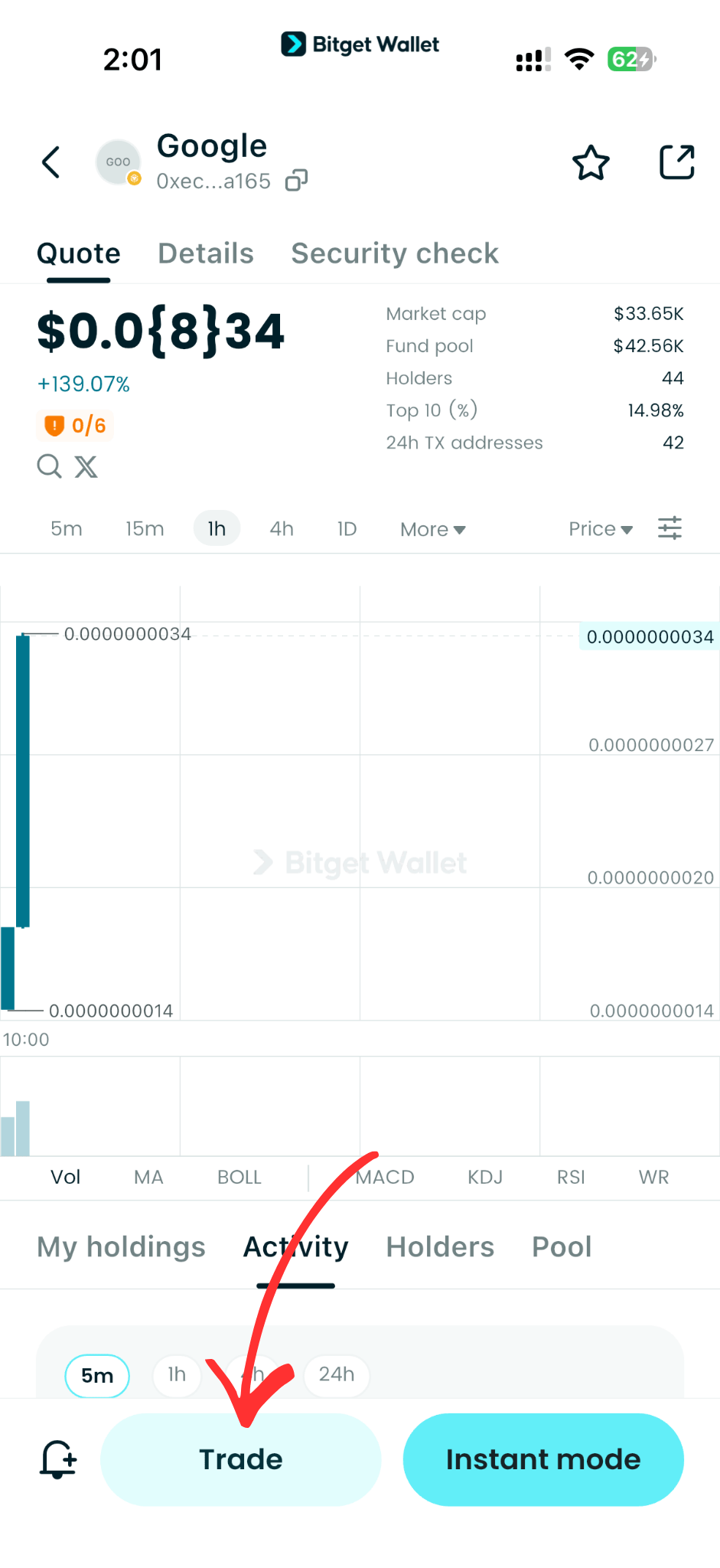Activate Instant mode
The image size is (720, 1568).
pos(542,1459)
